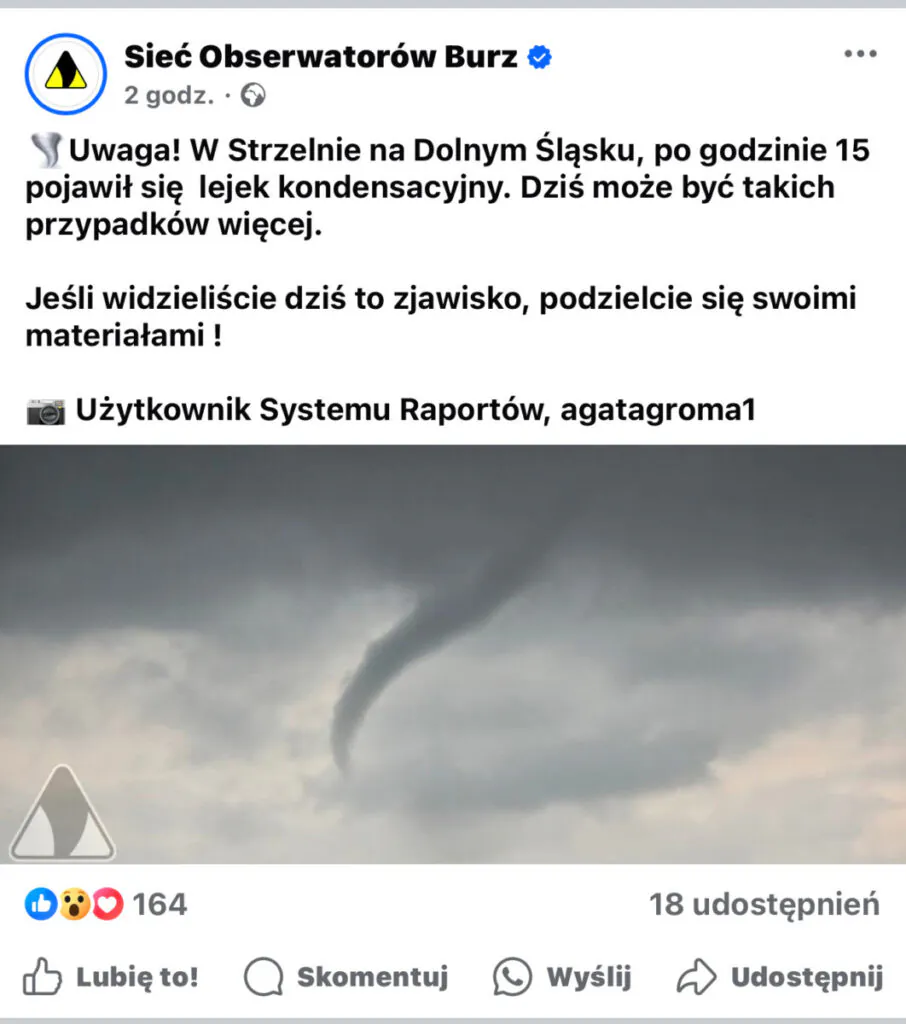
Task: Open the post's three-dot options menu
Action: tap(860, 54)
